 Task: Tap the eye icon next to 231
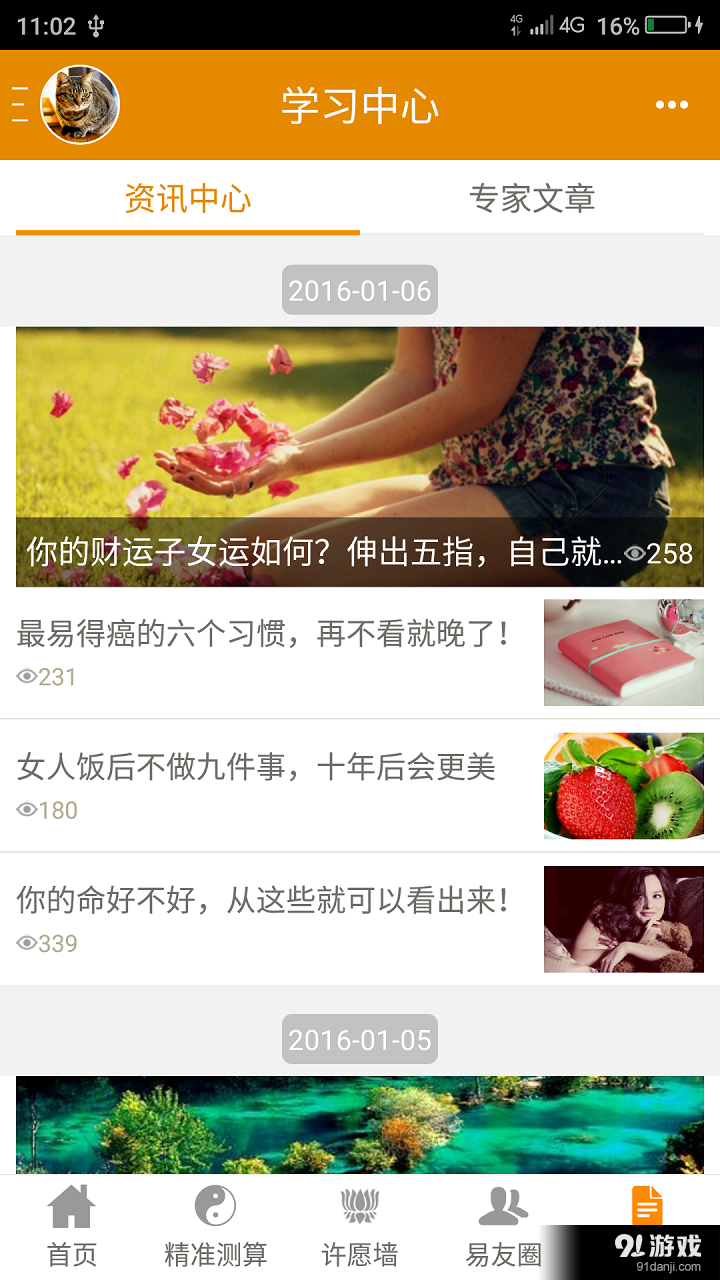coord(25,677)
